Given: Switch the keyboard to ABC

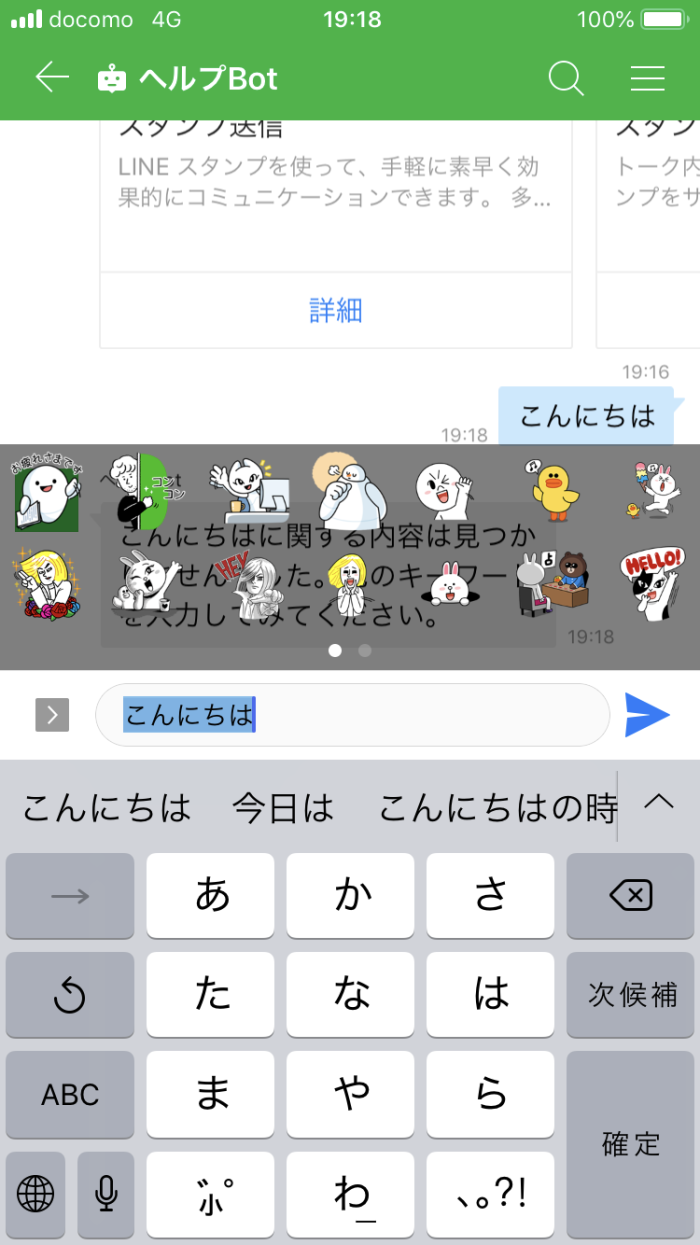Looking at the screenshot, I should click(70, 1094).
